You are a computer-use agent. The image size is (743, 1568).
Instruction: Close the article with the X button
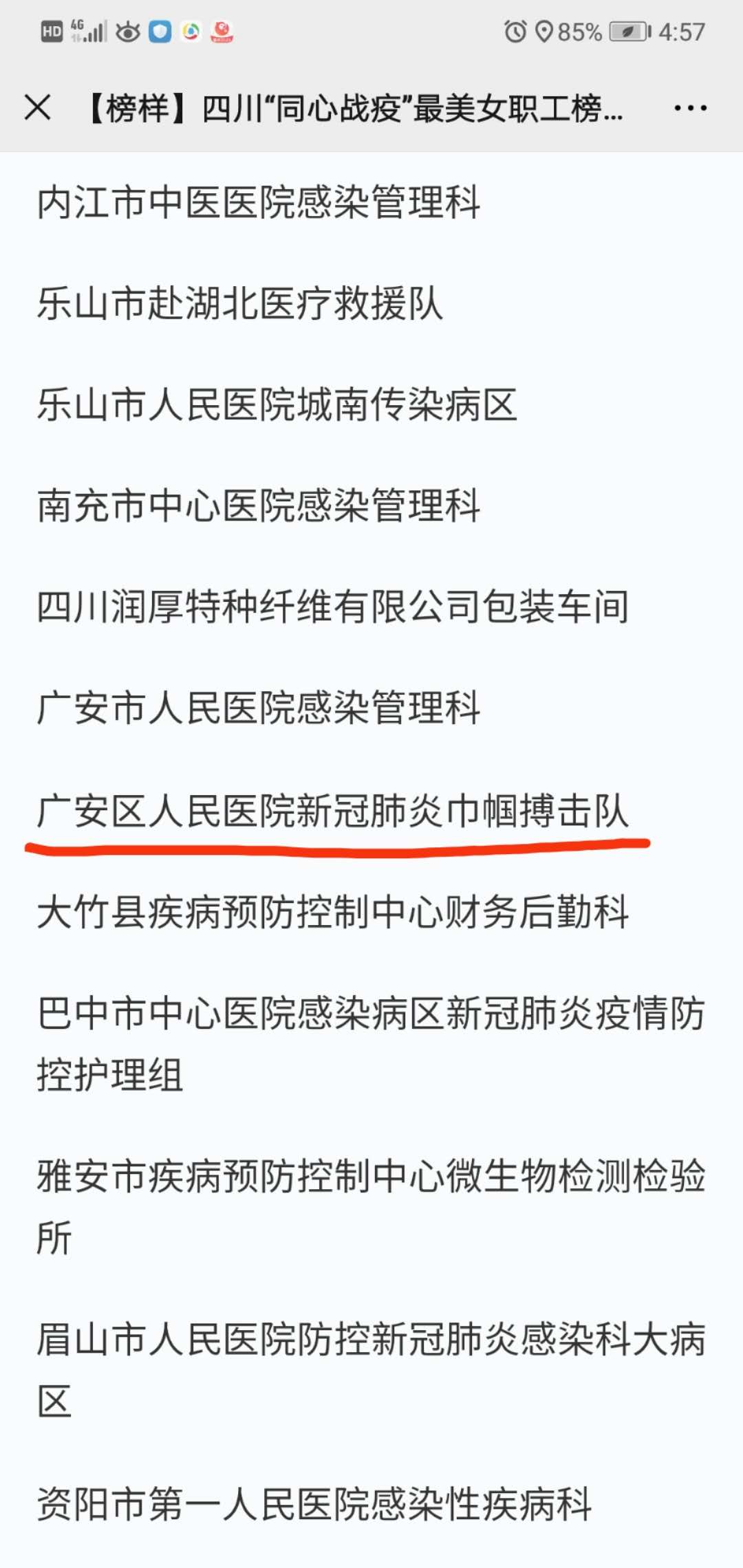point(37,108)
